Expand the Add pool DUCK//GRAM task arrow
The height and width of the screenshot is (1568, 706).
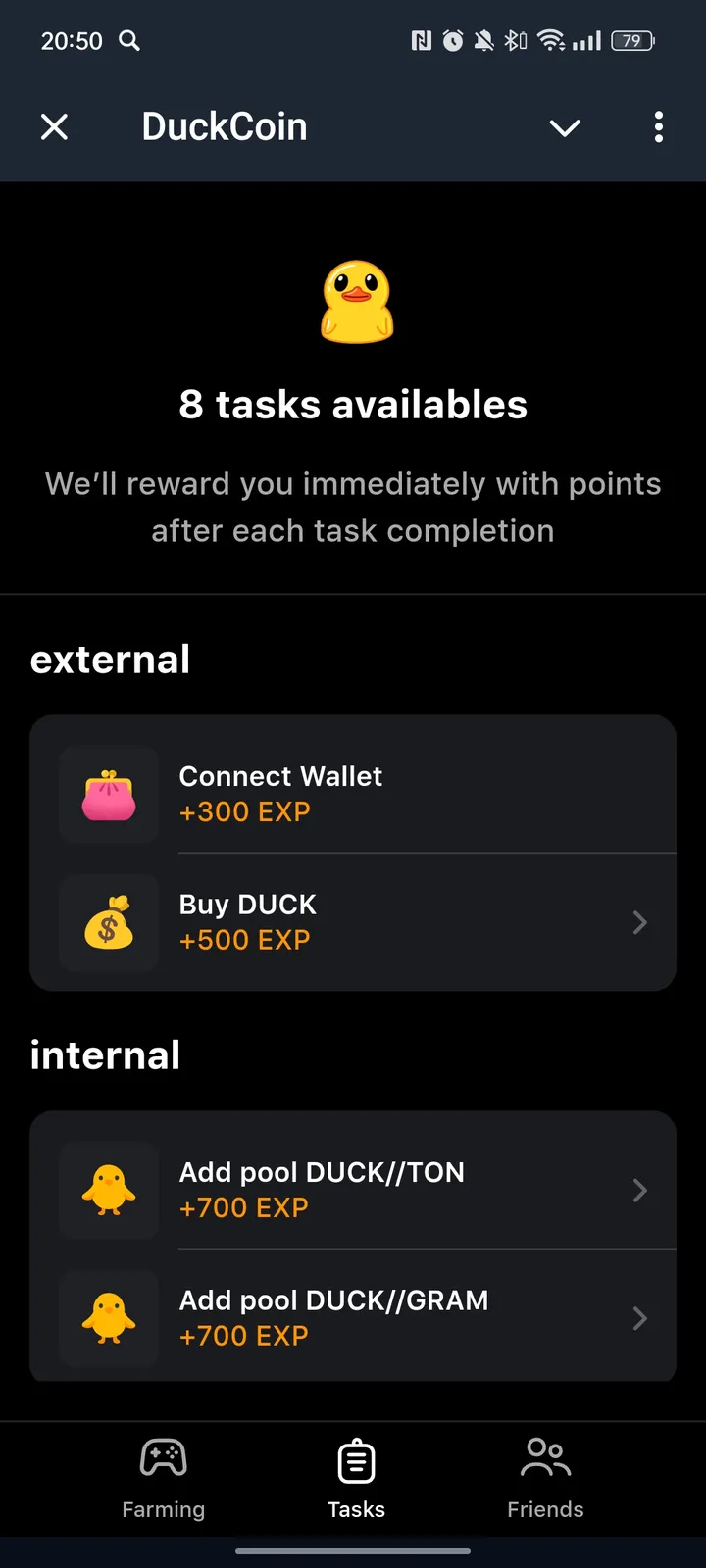(x=639, y=1318)
